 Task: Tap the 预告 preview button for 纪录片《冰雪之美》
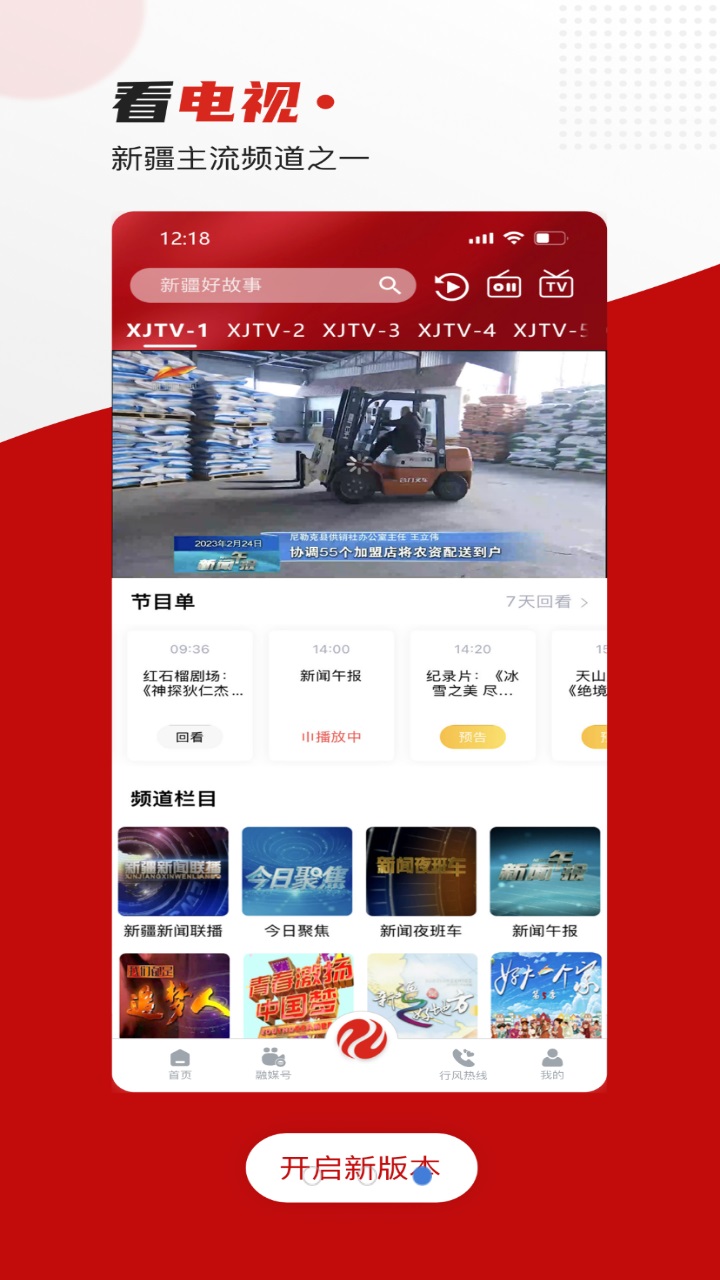[x=472, y=736]
